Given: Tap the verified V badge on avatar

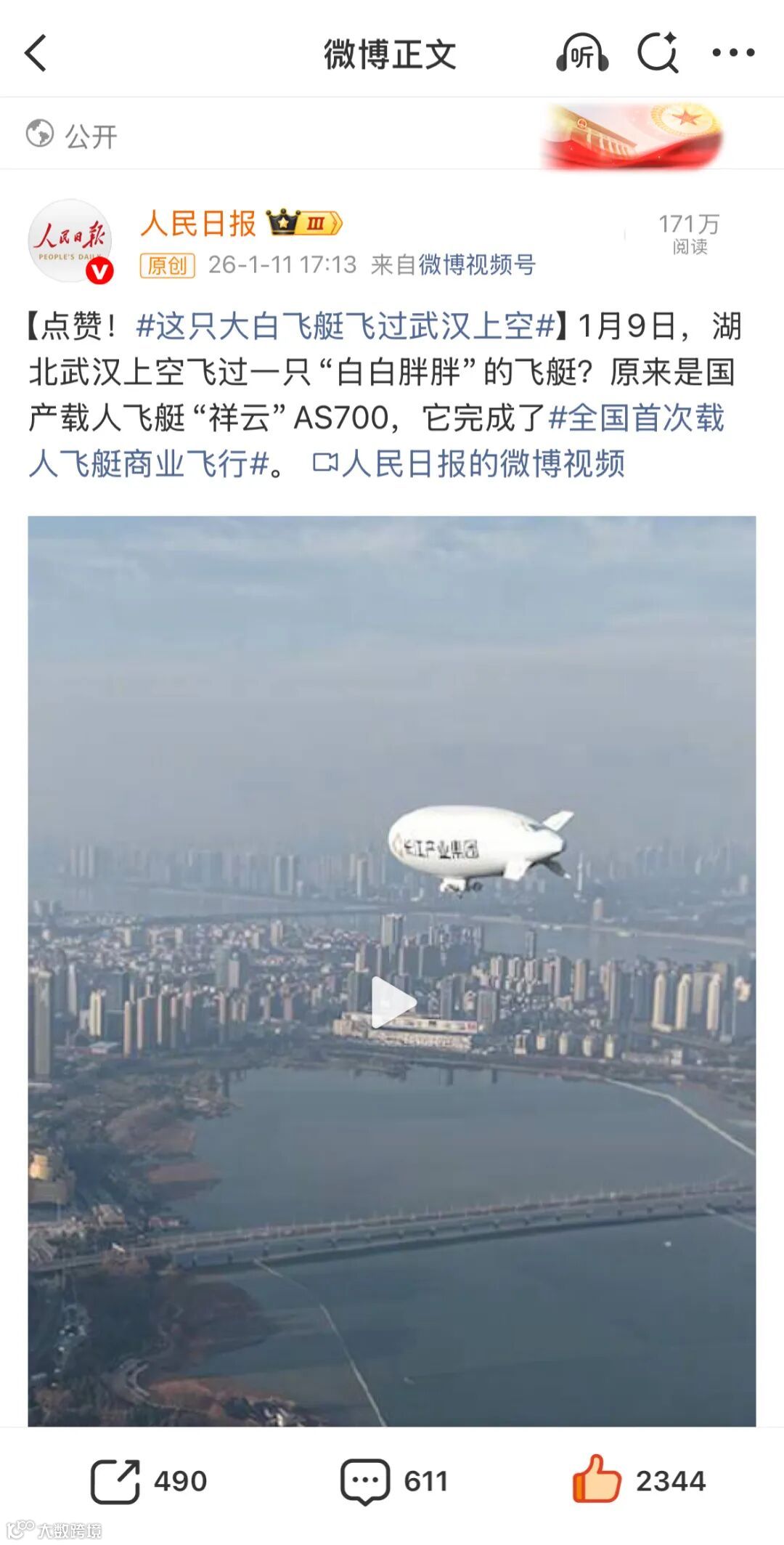Looking at the screenshot, I should tap(99, 269).
